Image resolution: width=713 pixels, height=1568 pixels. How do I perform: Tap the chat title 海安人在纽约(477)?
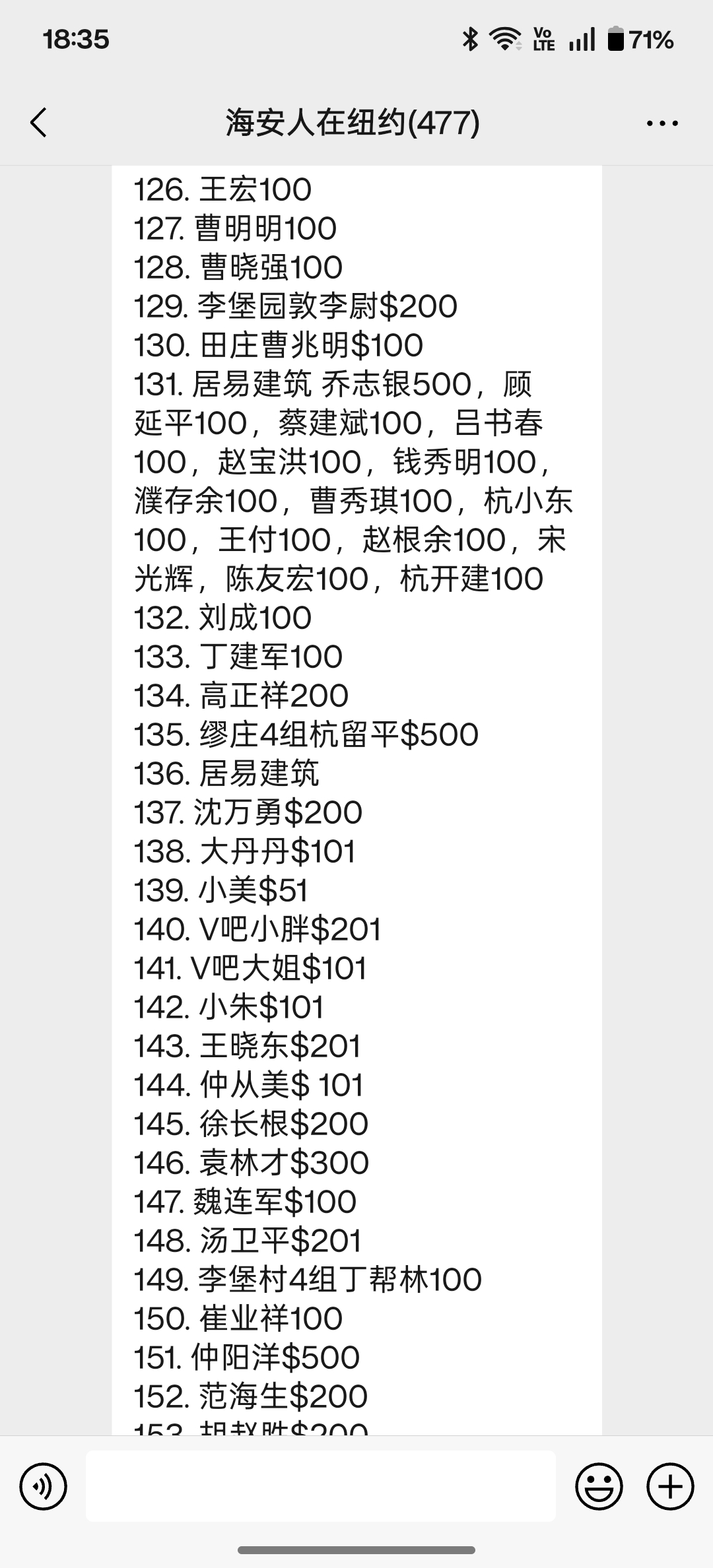[352, 122]
